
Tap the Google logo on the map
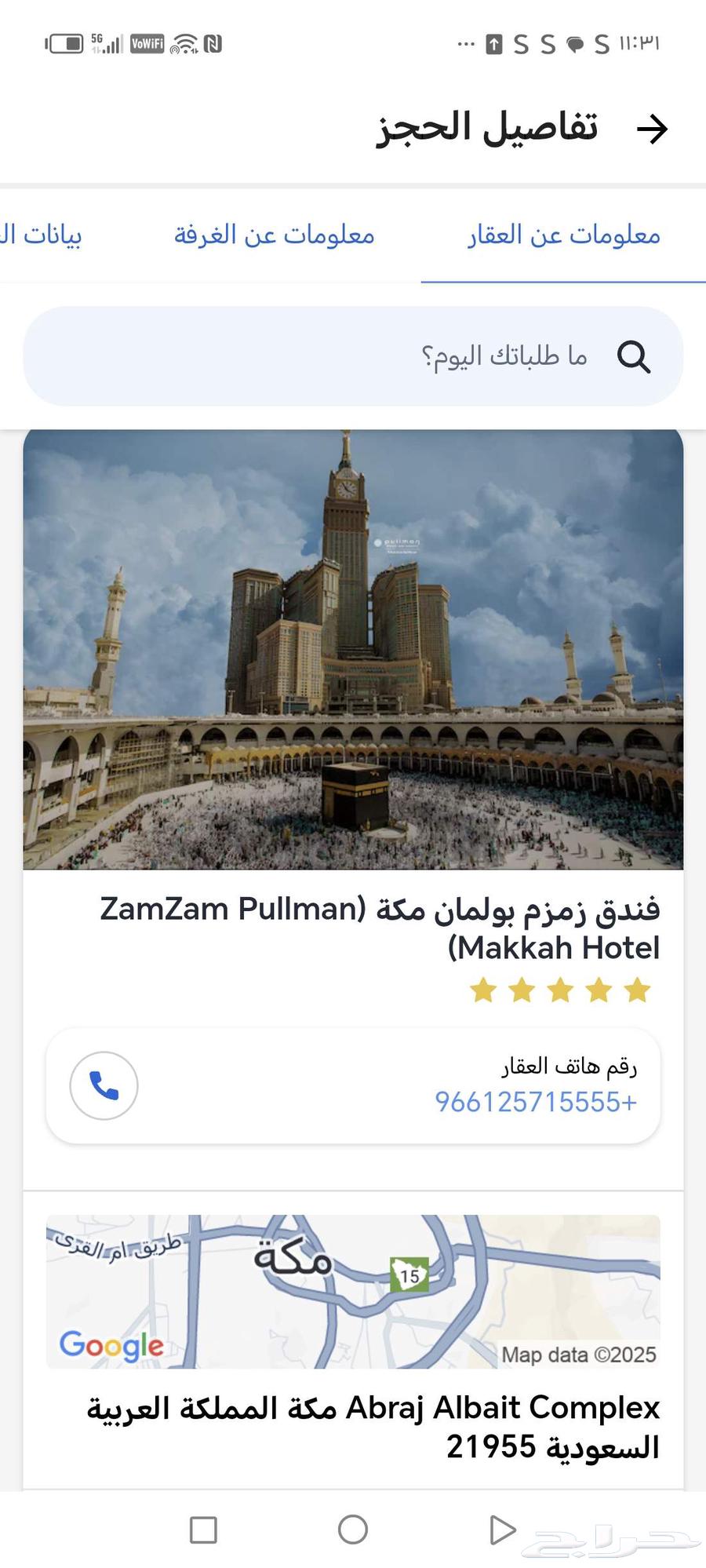[x=110, y=1347]
